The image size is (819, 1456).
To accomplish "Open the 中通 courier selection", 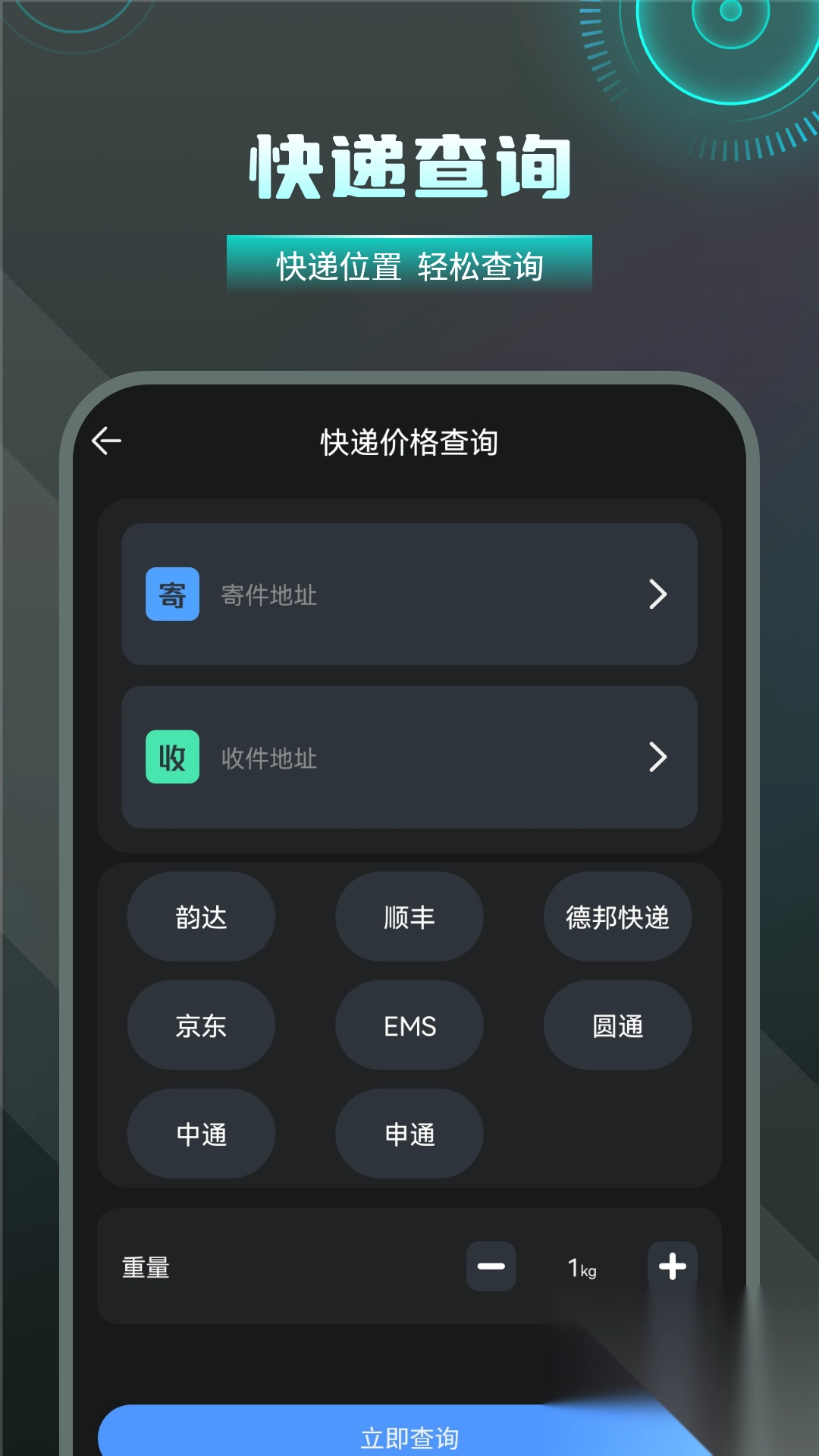I will [x=200, y=1134].
